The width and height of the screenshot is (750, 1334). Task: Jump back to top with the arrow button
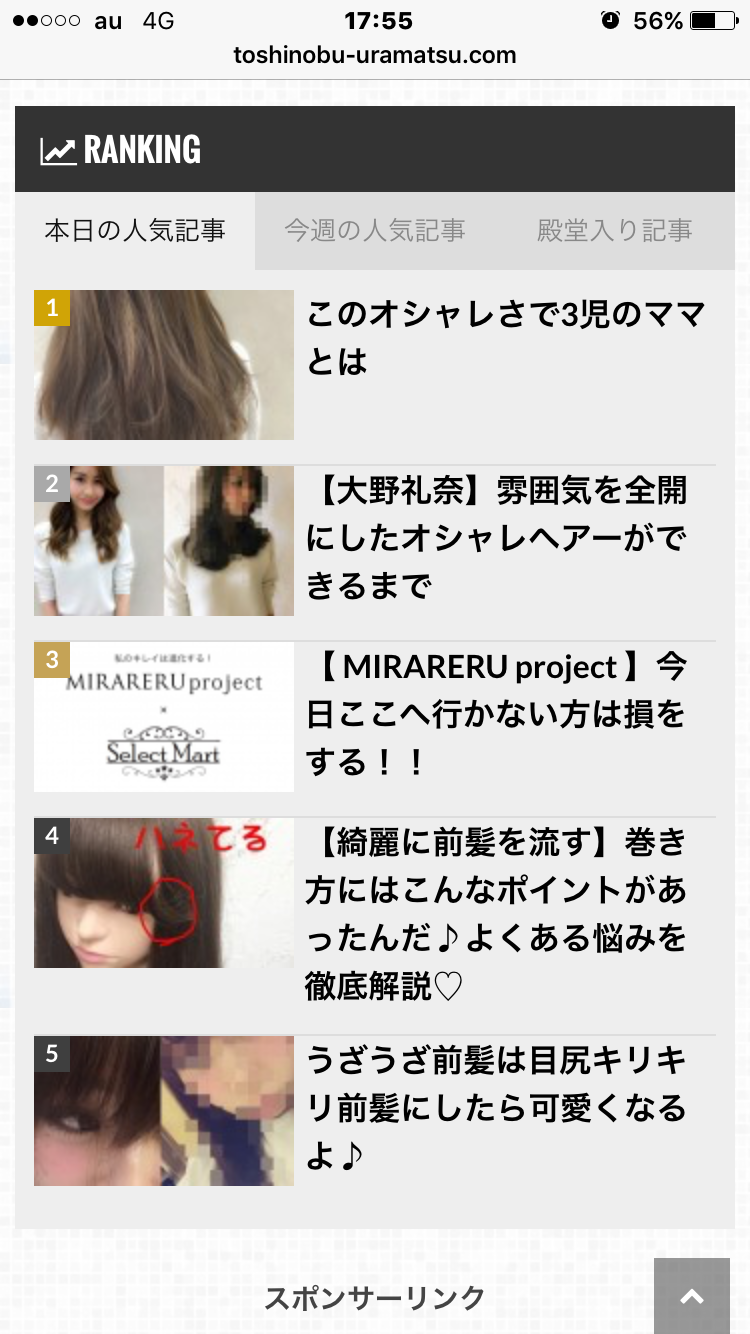click(692, 1296)
